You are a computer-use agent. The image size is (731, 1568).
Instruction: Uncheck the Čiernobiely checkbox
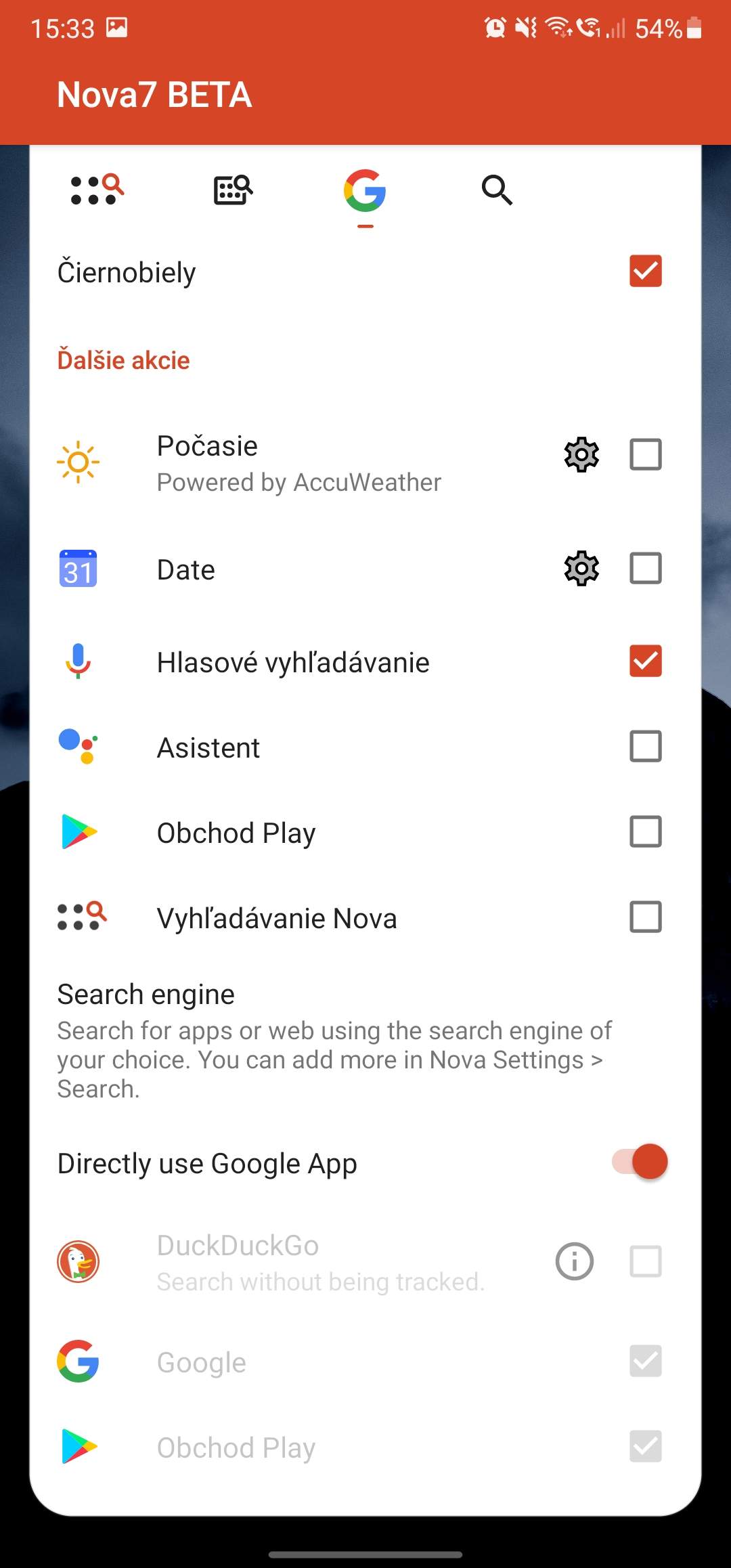tap(645, 271)
